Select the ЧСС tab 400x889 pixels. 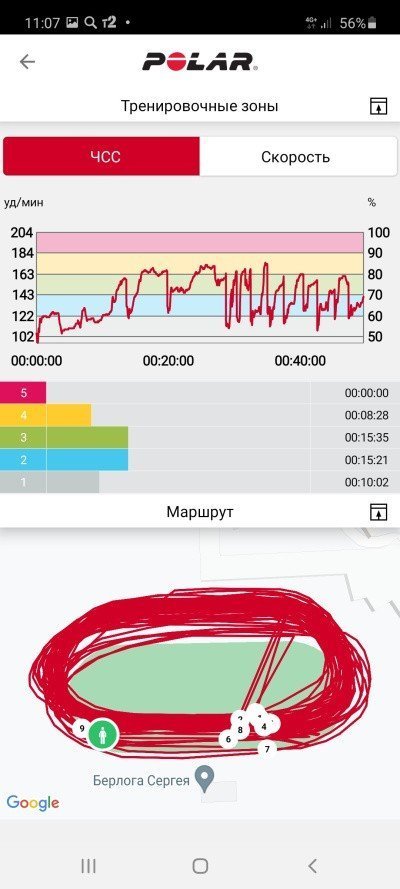[102, 157]
